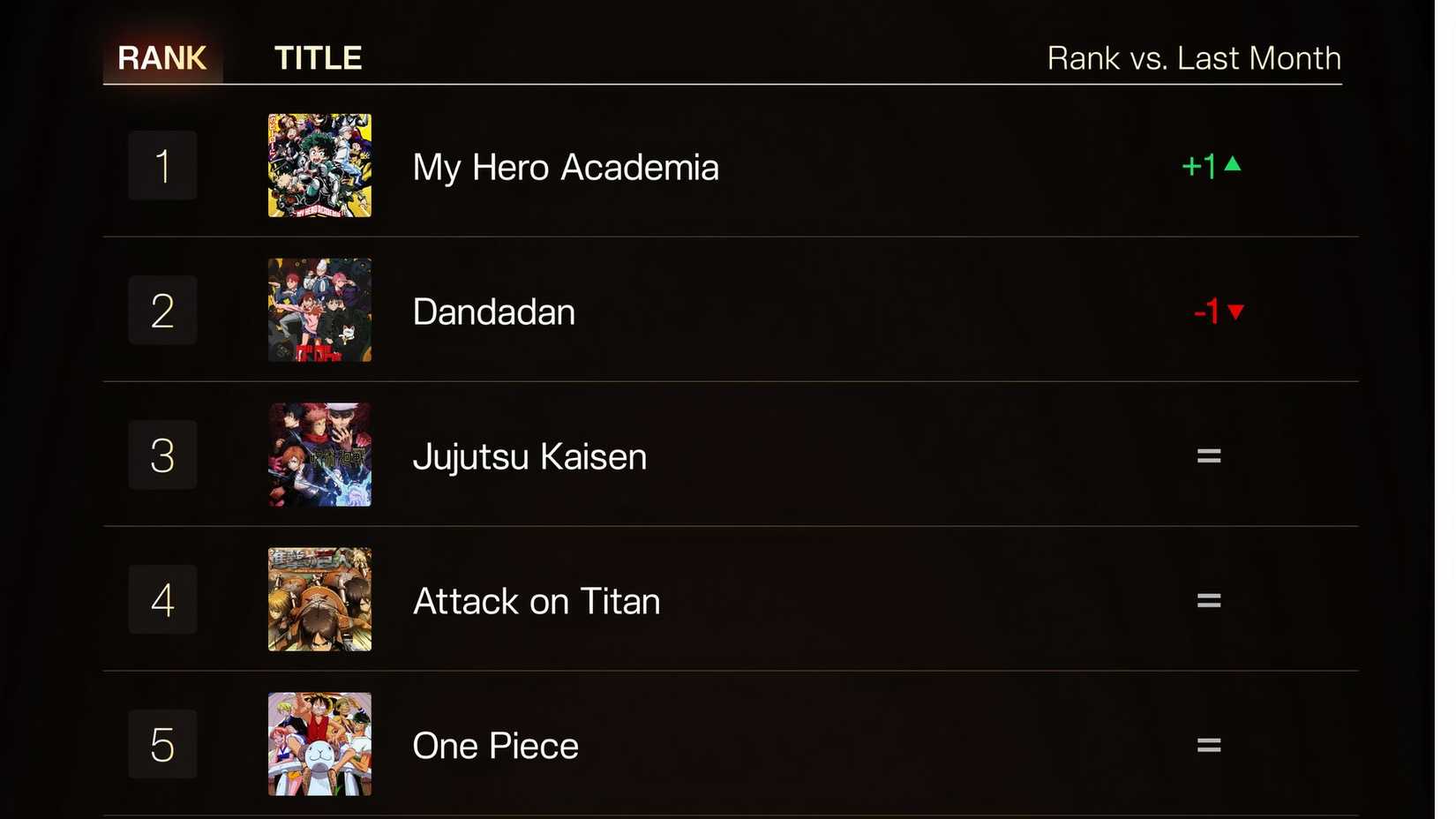Sort the list by RANK header
1456x819 pixels.
pos(162,58)
